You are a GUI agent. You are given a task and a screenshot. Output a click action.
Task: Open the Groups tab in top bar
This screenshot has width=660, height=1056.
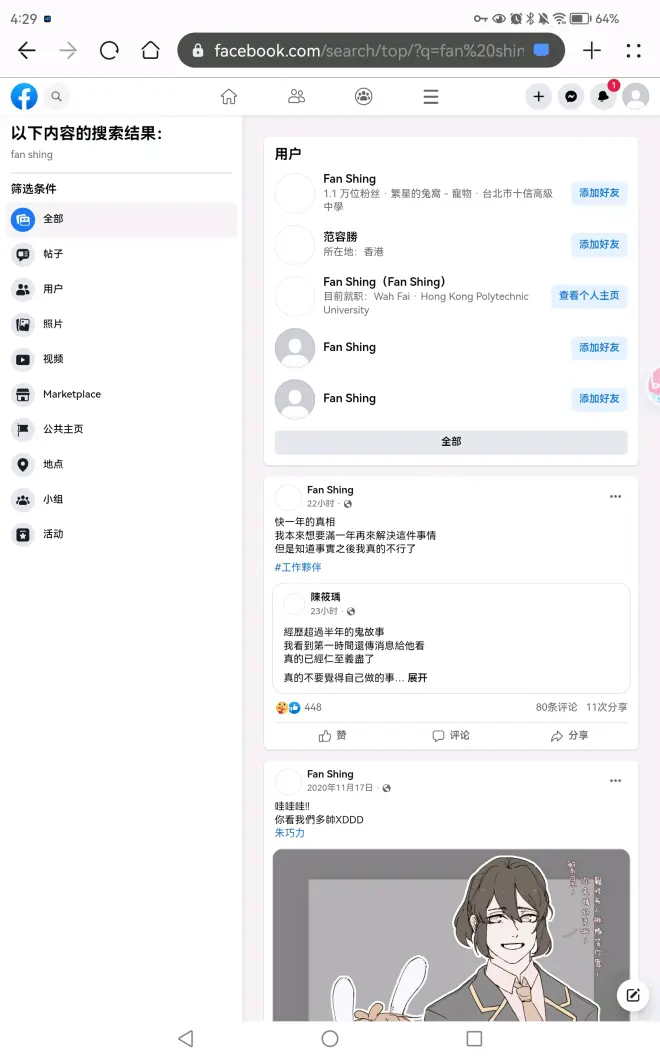tap(364, 97)
